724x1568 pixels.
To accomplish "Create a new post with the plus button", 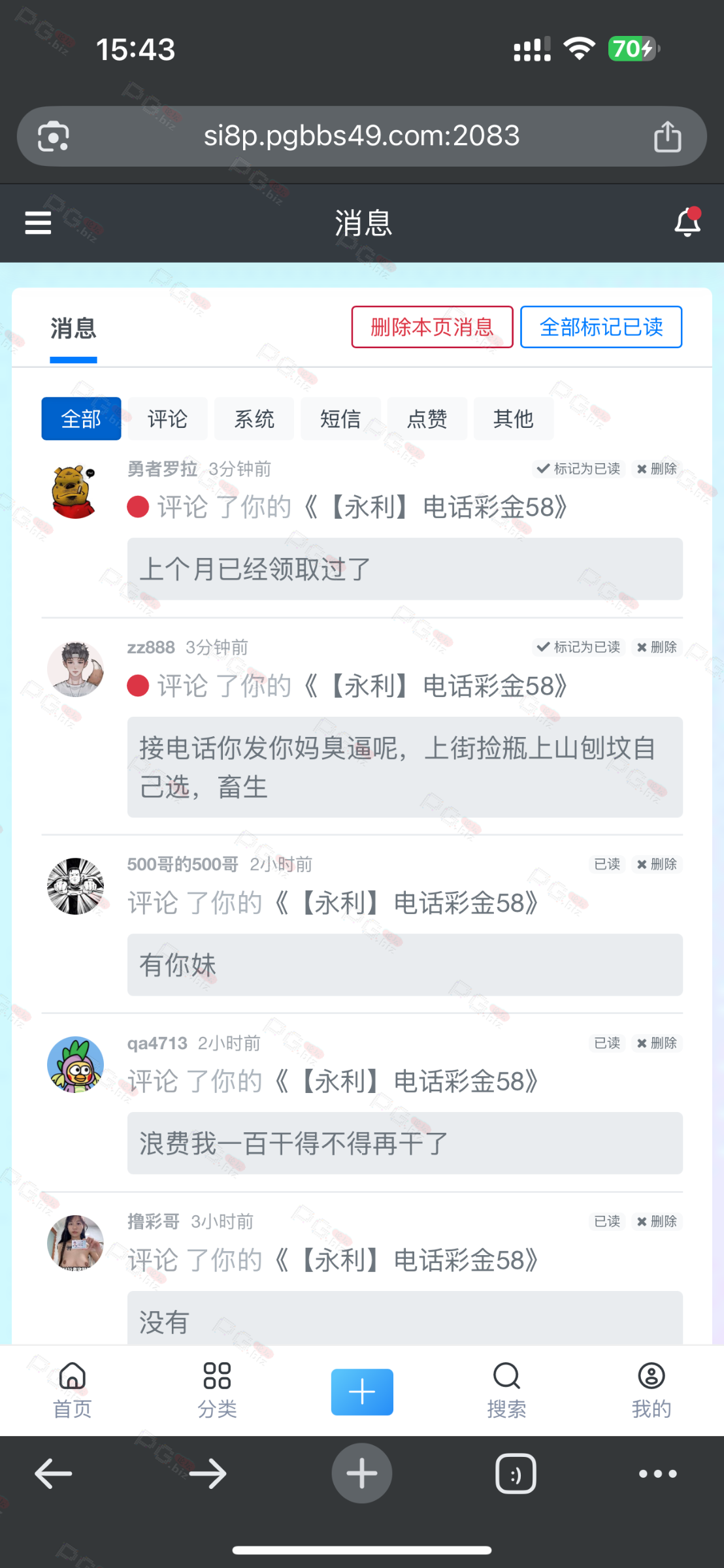I will [x=362, y=1392].
